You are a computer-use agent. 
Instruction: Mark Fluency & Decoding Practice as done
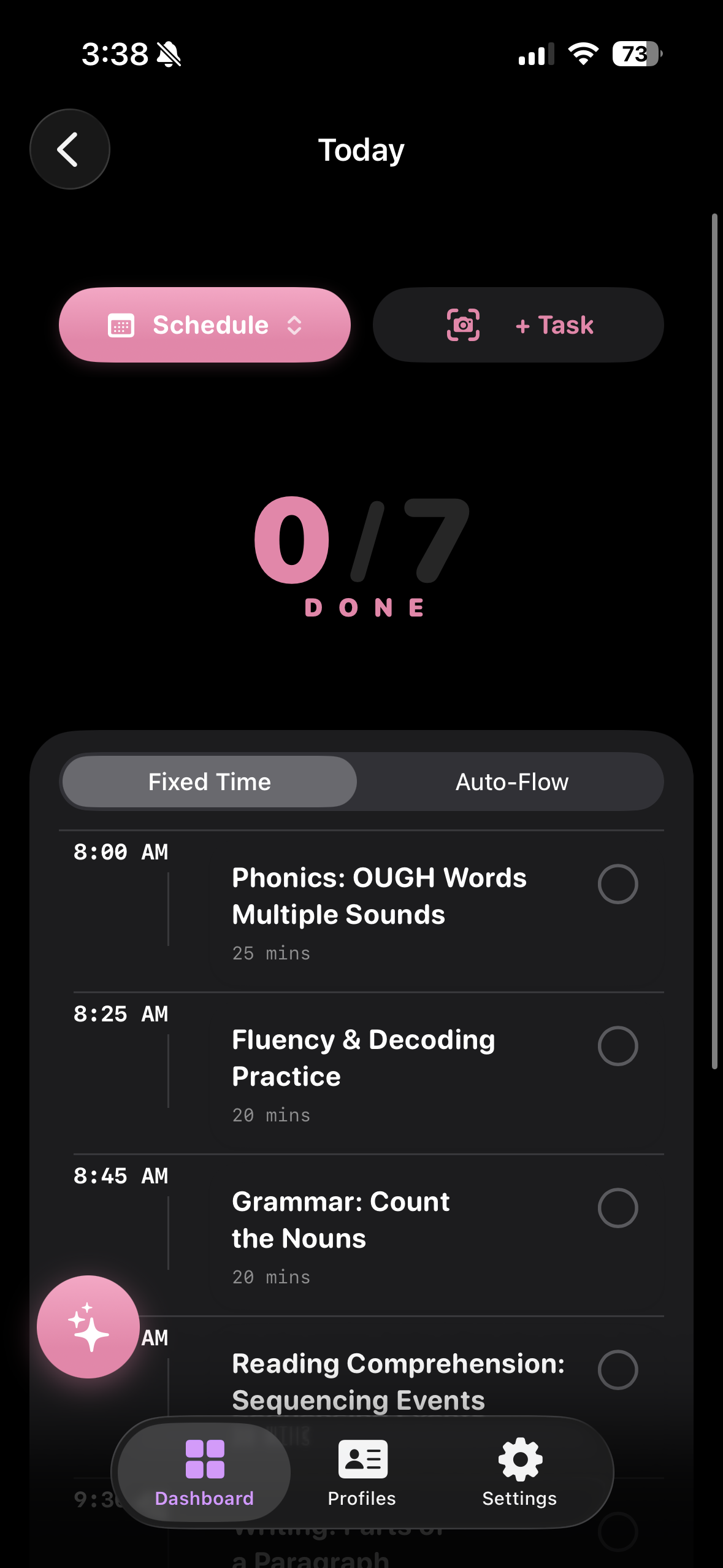[x=618, y=1046]
